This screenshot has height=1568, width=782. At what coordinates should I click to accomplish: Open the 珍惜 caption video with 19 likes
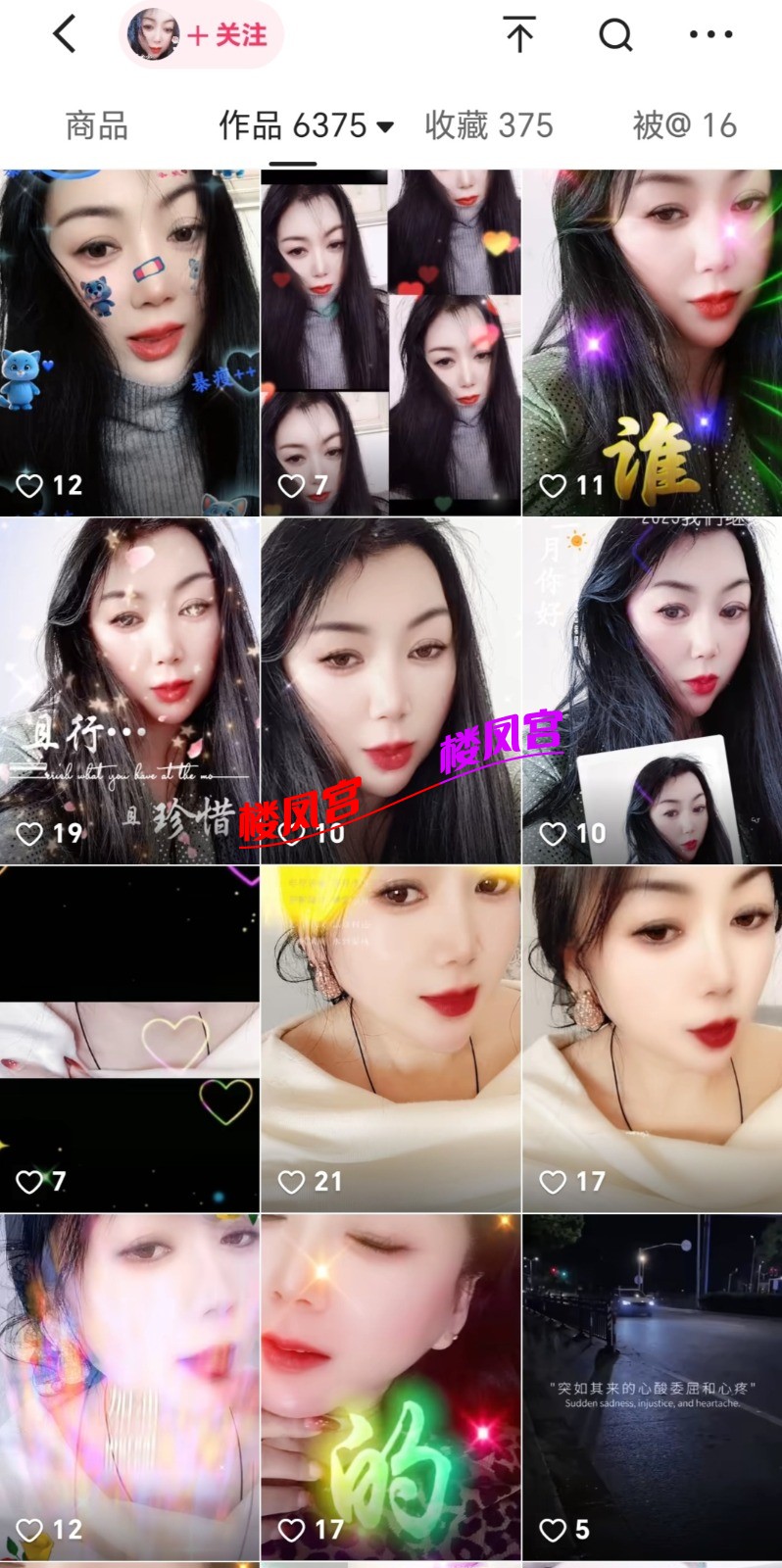(129, 691)
